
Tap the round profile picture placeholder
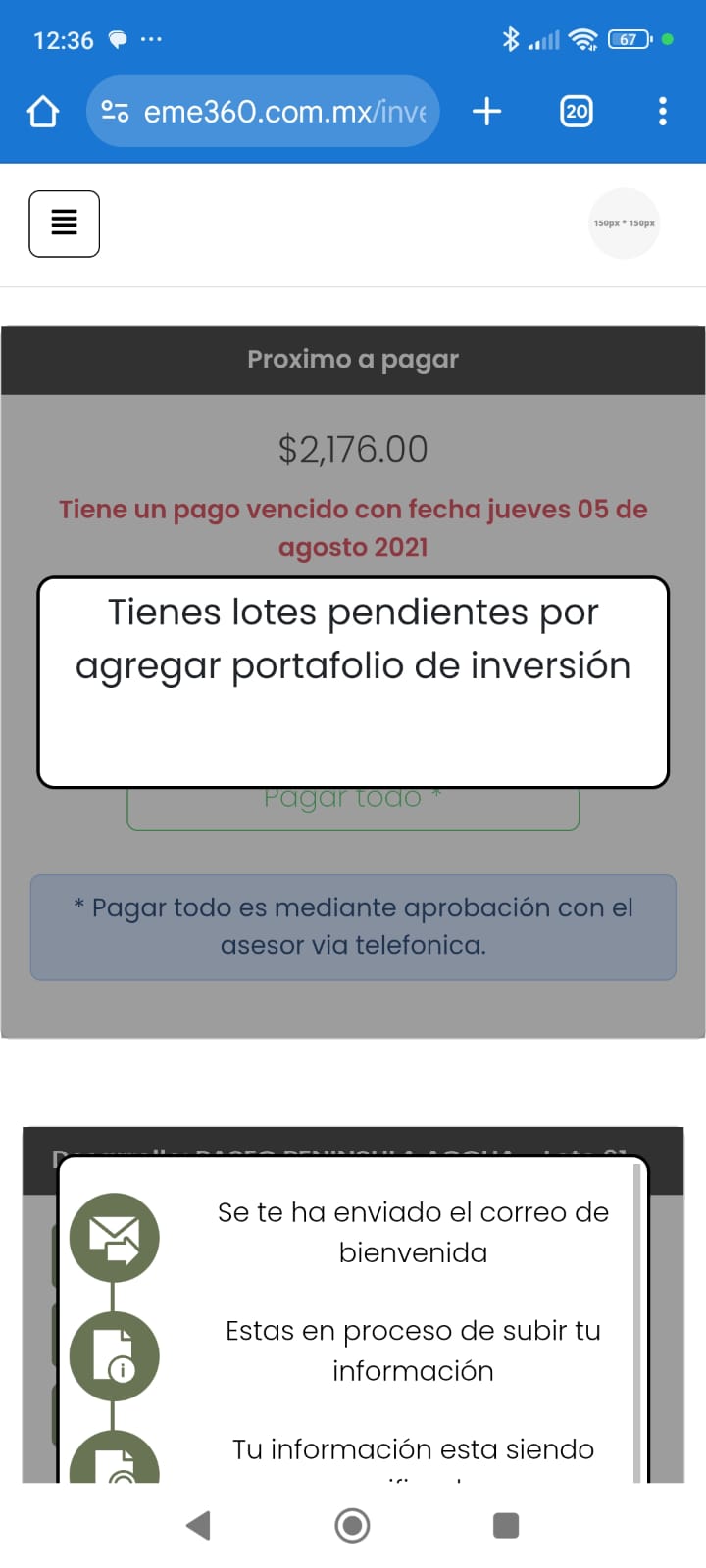624,223
